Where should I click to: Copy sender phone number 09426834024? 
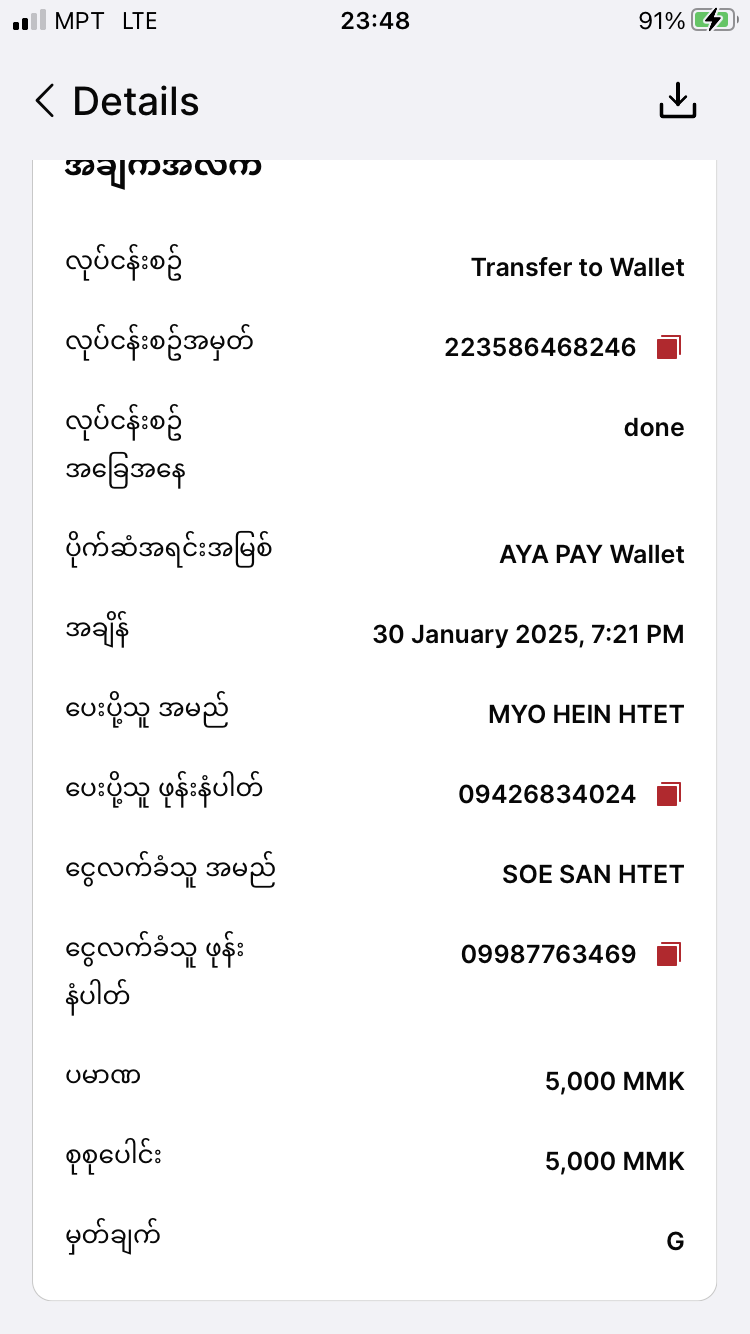tap(668, 794)
